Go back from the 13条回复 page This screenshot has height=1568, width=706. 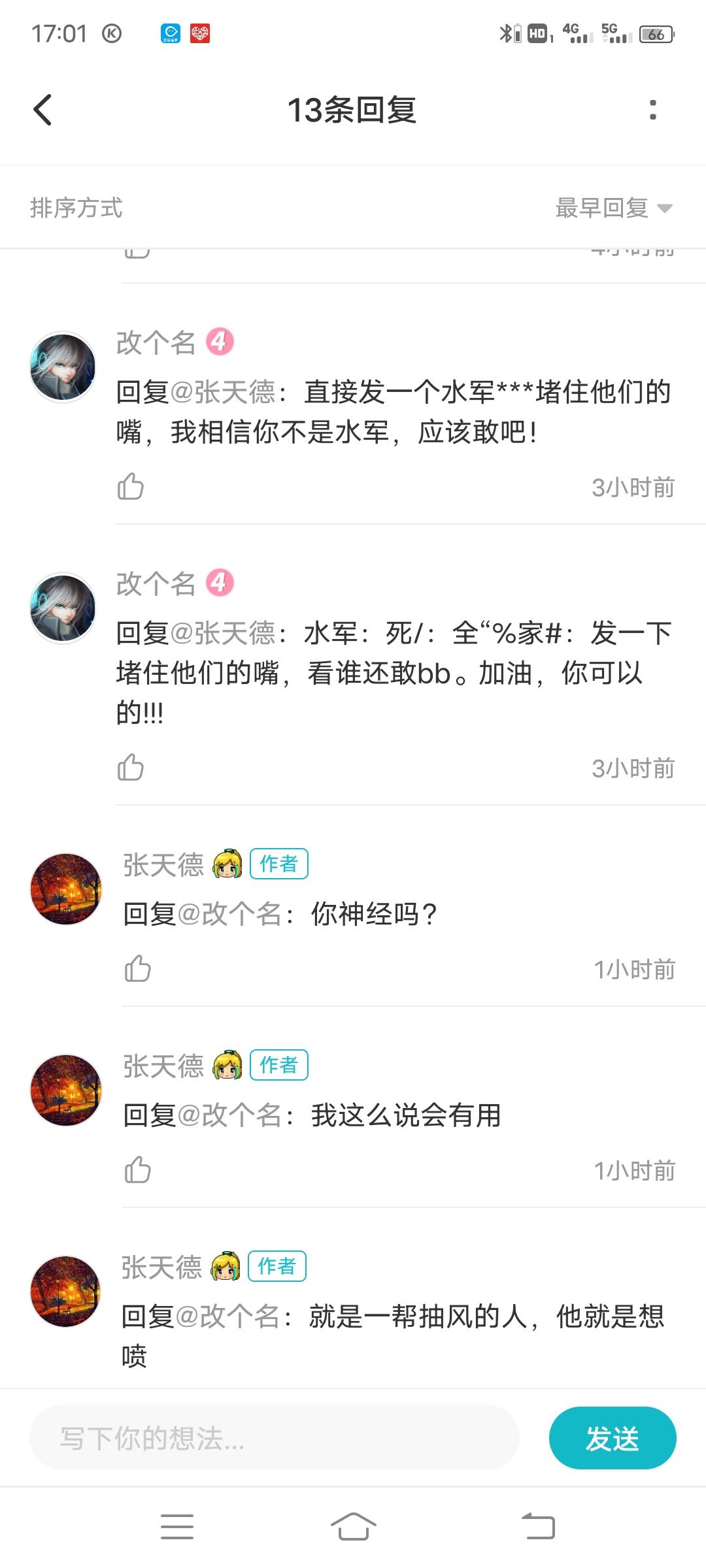coord(43,110)
